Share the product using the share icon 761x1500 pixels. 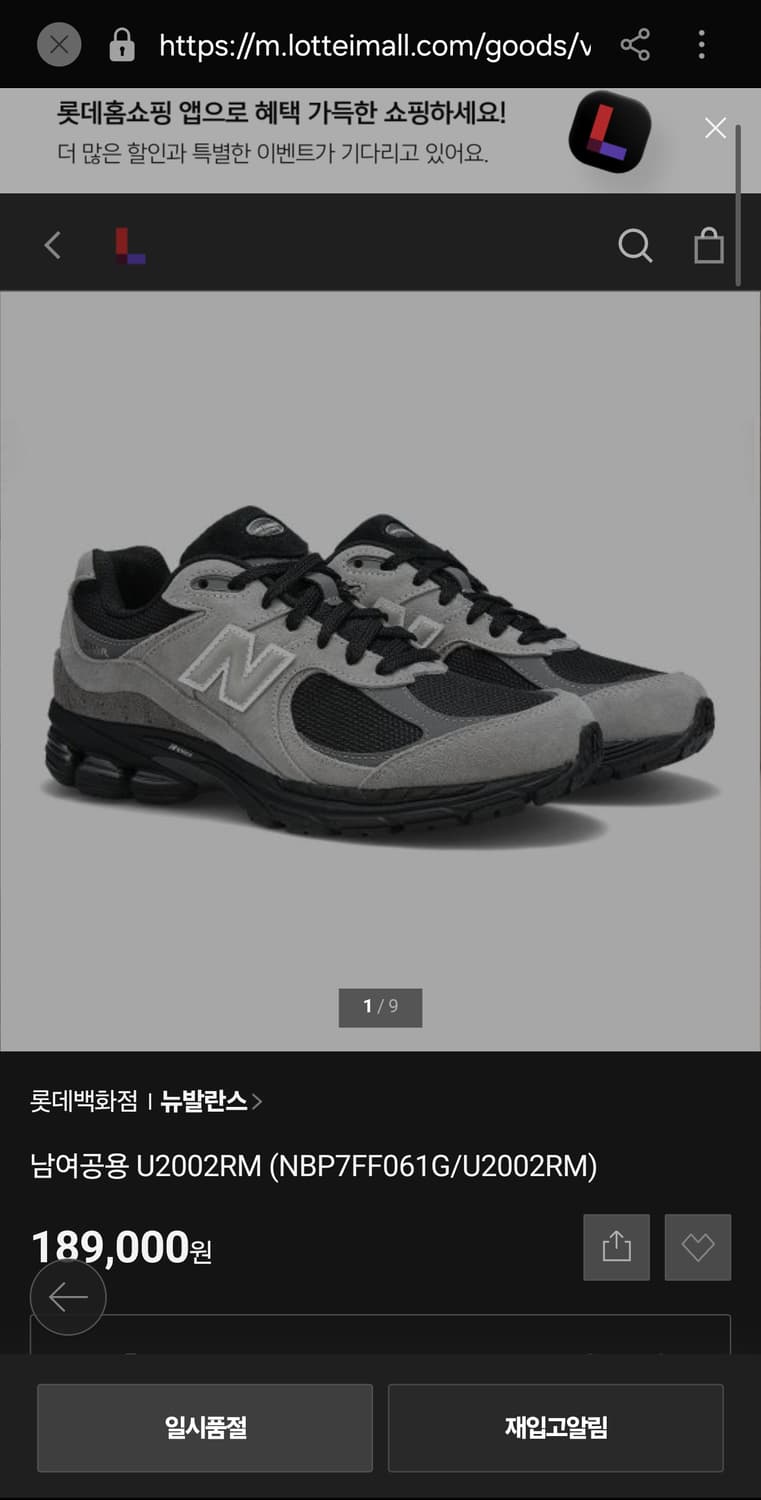pos(616,1247)
